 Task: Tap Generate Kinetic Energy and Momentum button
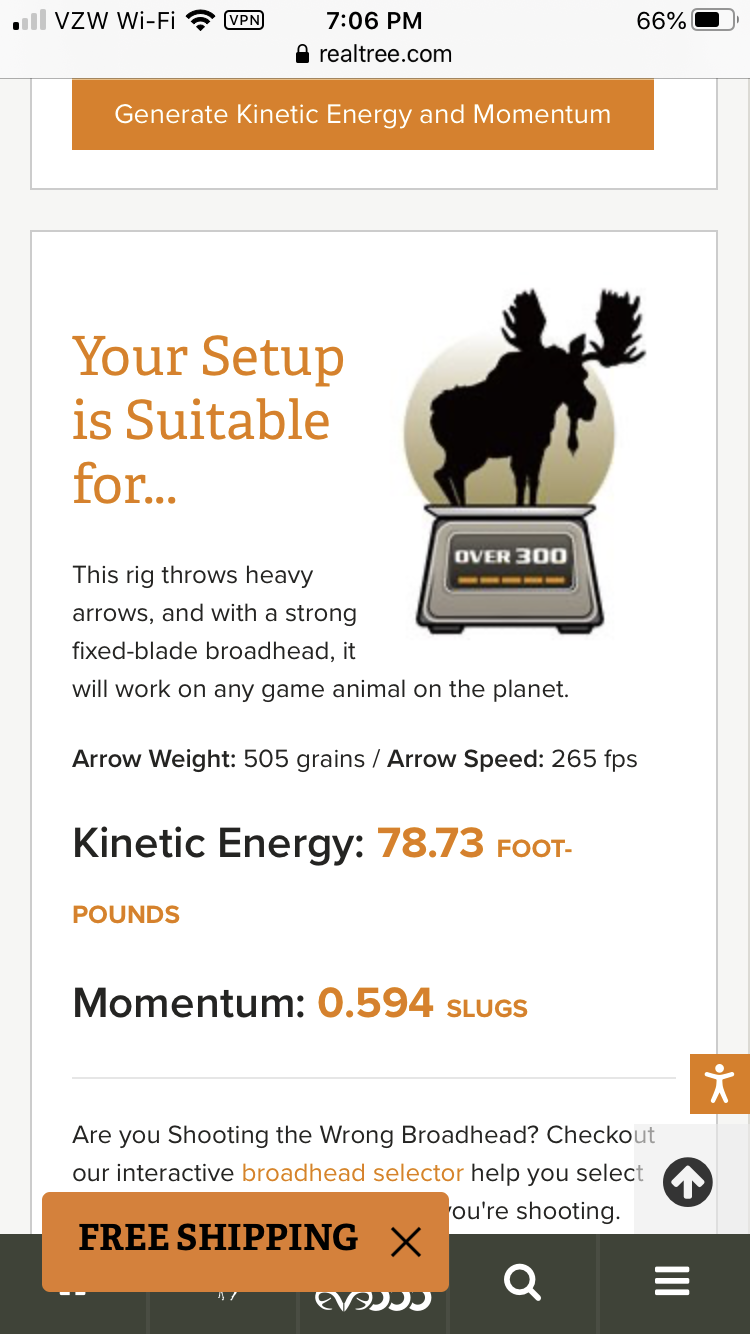click(362, 114)
